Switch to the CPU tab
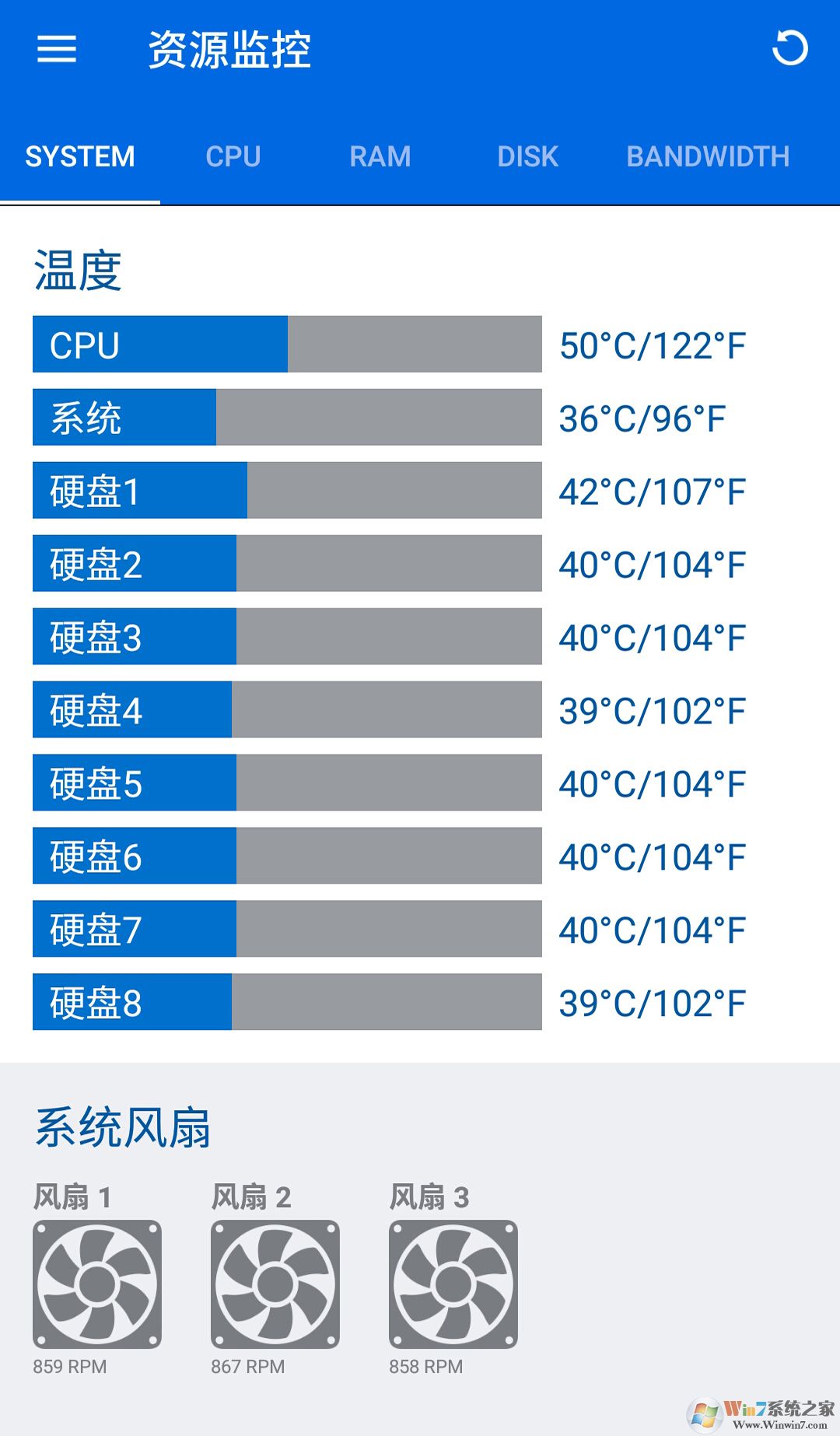840x1436 pixels. 233,156
